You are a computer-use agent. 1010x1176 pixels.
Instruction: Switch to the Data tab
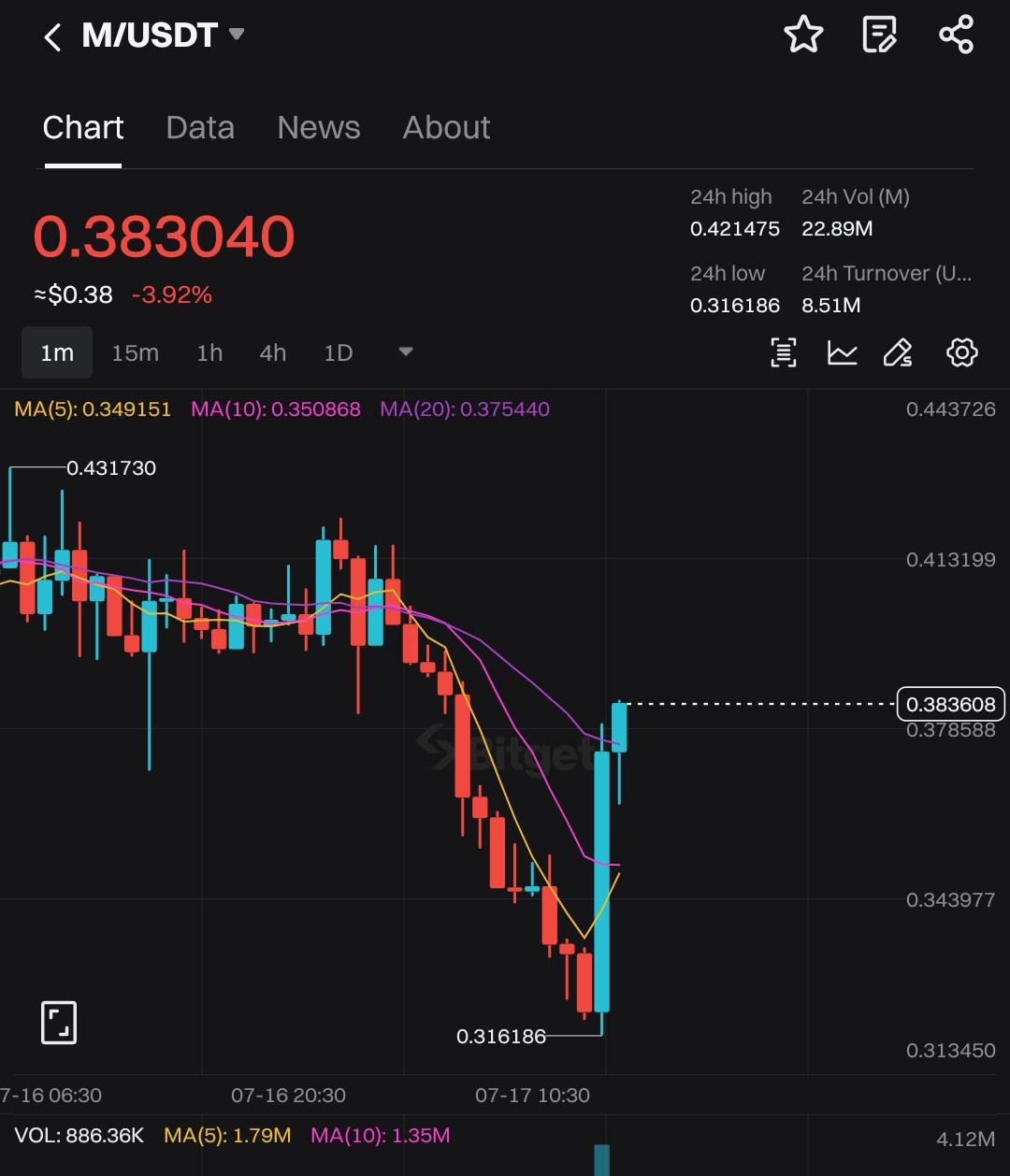tap(200, 128)
